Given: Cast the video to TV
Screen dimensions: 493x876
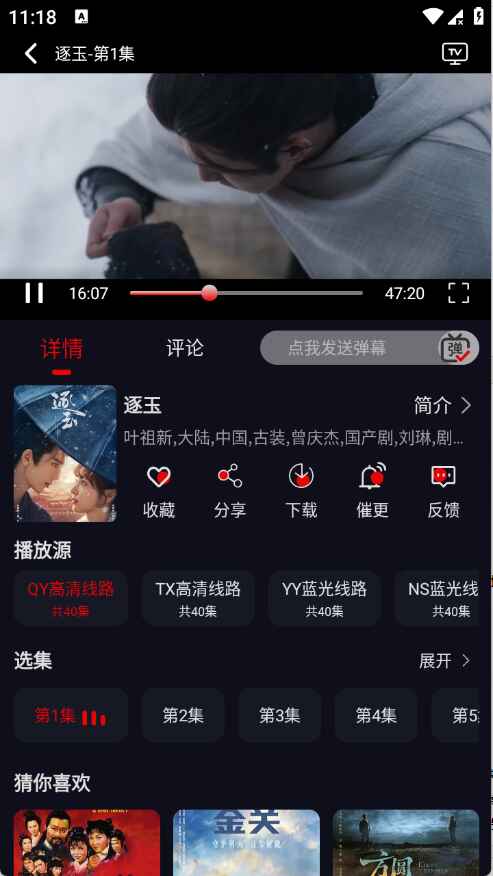Looking at the screenshot, I should click(x=455, y=54).
